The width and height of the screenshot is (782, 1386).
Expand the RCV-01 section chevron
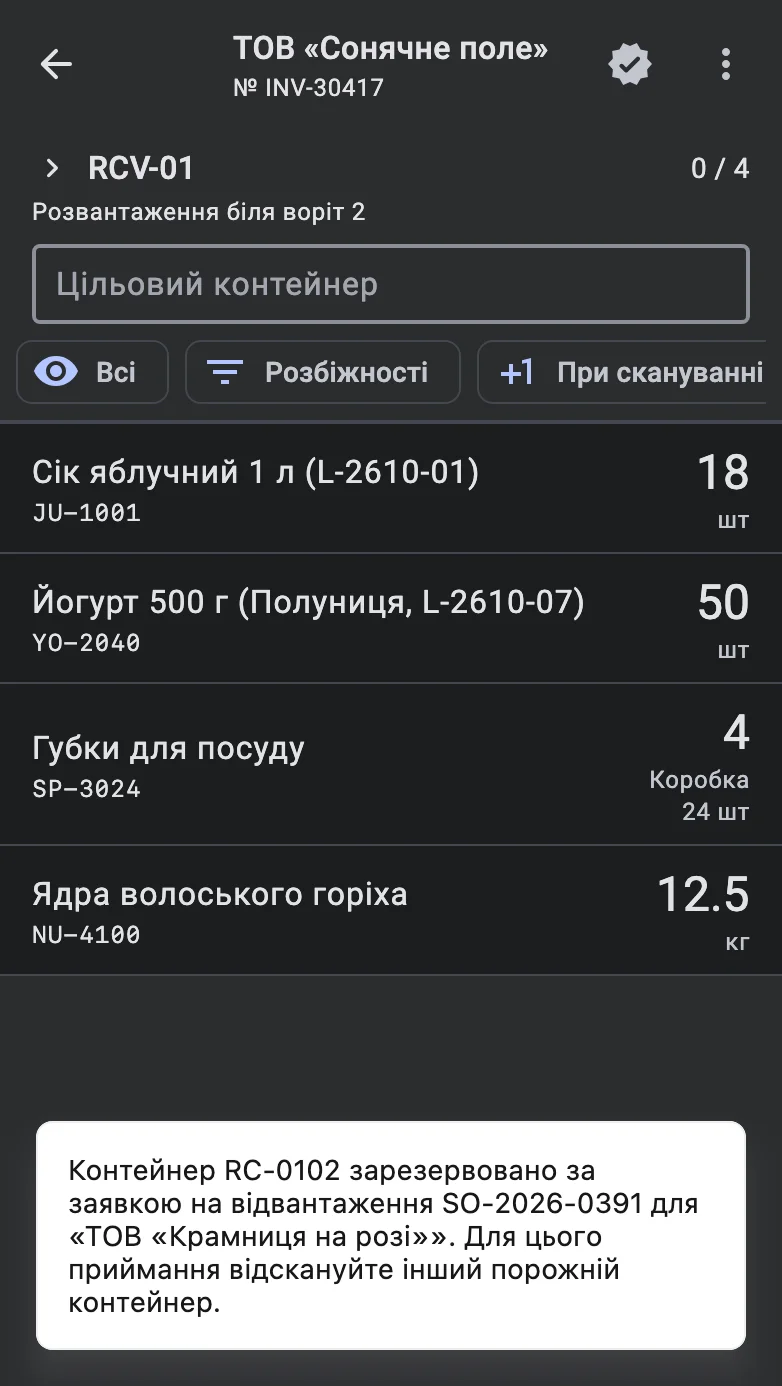[x=52, y=168]
